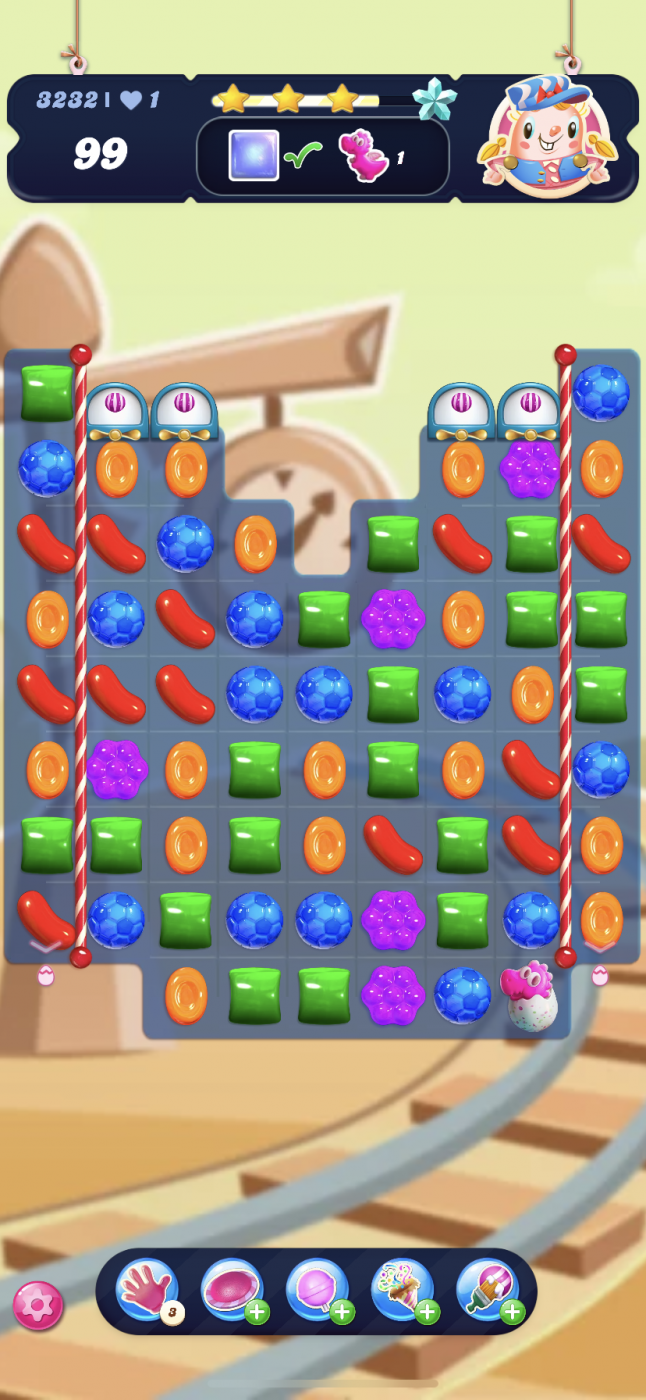Image resolution: width=646 pixels, height=1400 pixels.
Task: Select the lollipop hammer booster
Action: (317, 1289)
